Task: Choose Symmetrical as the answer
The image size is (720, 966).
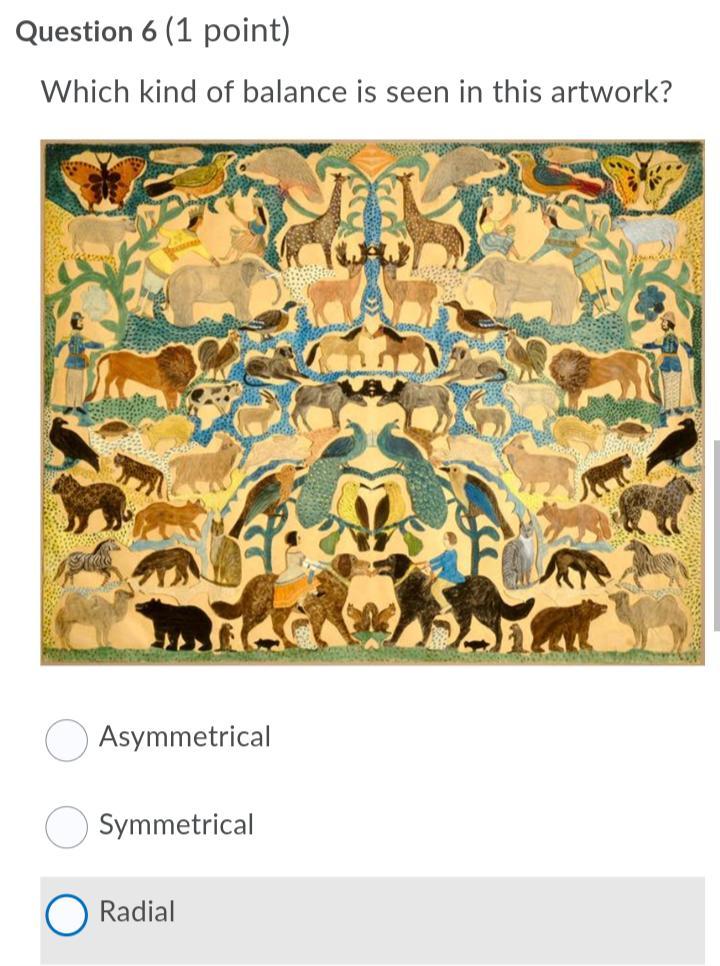Action: click(67, 827)
